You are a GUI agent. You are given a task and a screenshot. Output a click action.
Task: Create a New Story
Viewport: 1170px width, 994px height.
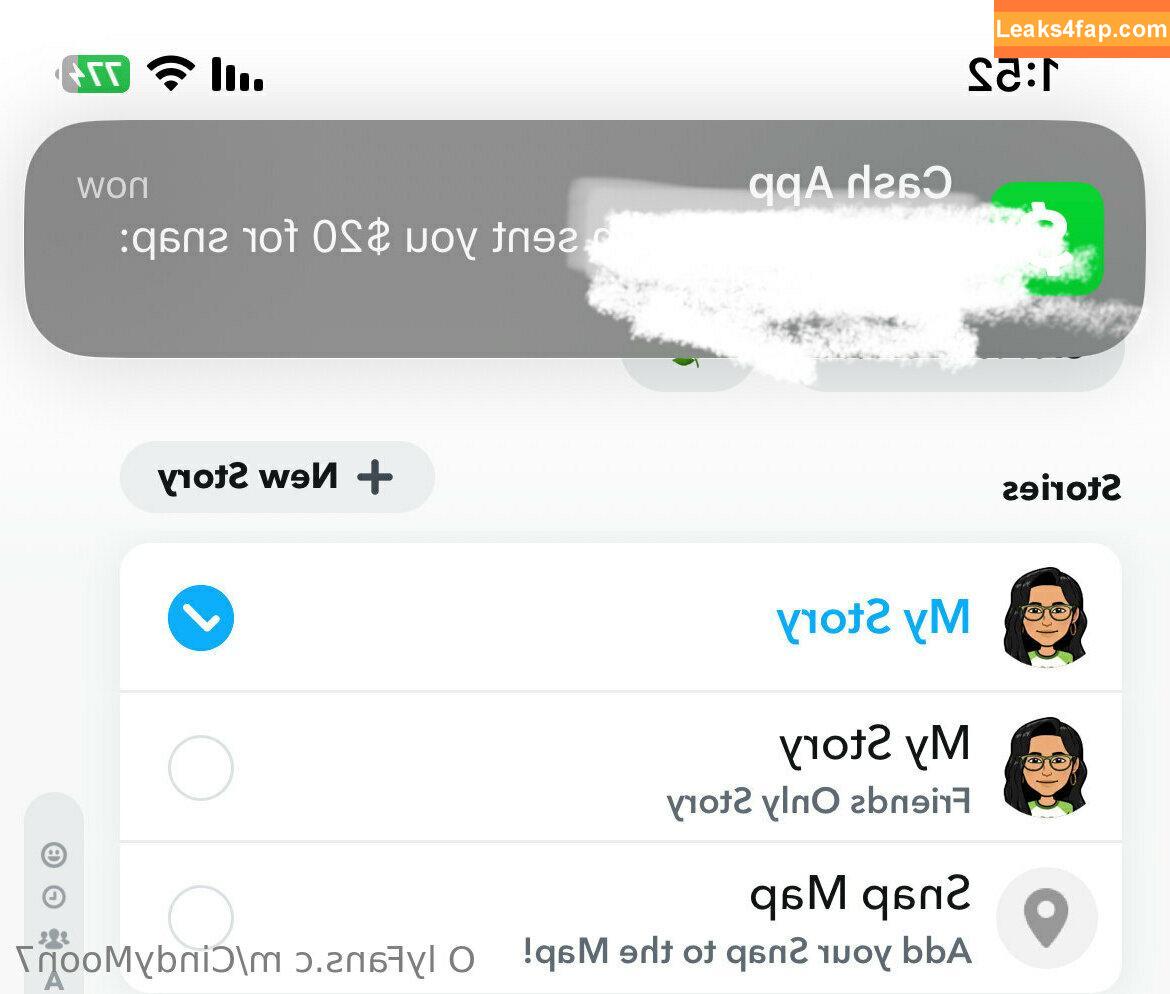pos(277,477)
